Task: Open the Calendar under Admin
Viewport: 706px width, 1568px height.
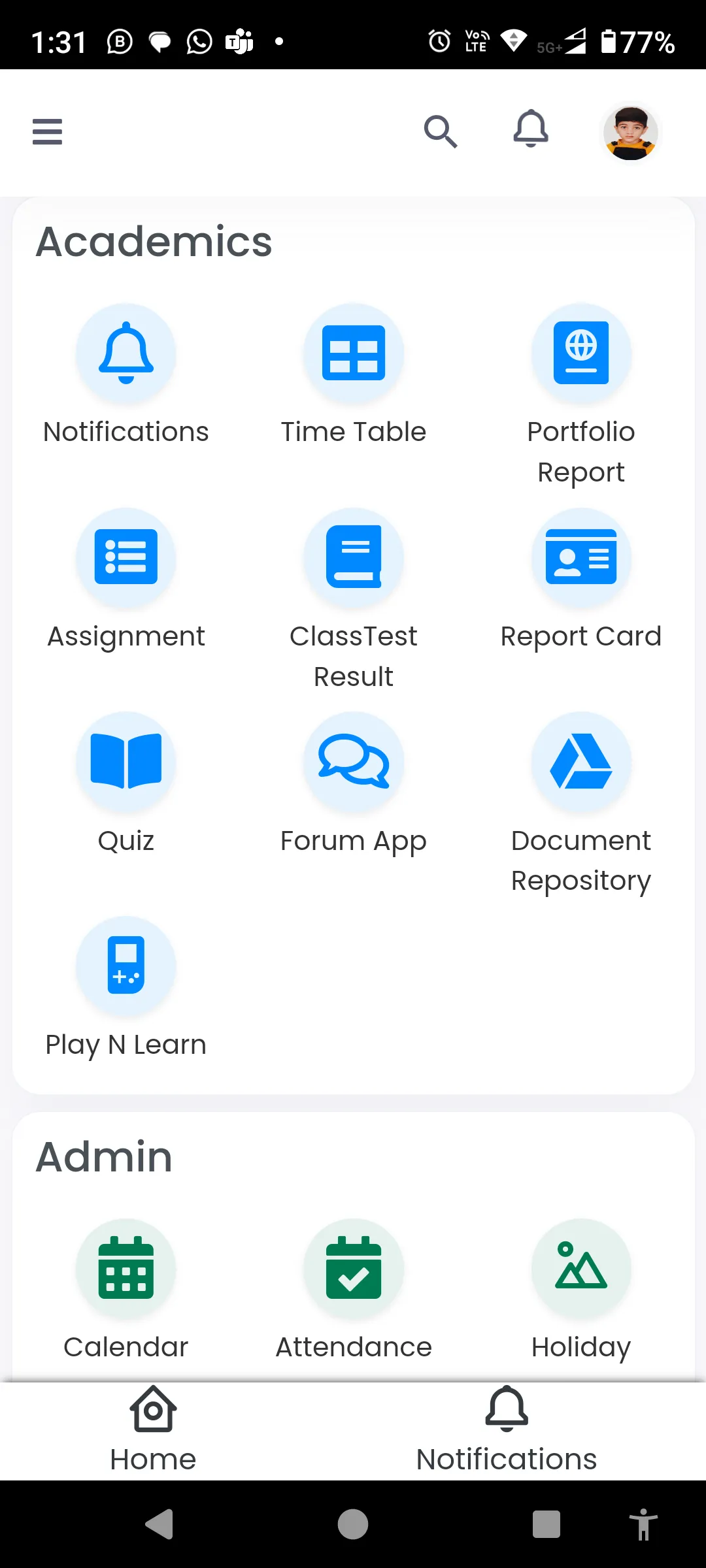Action: 126,1268
